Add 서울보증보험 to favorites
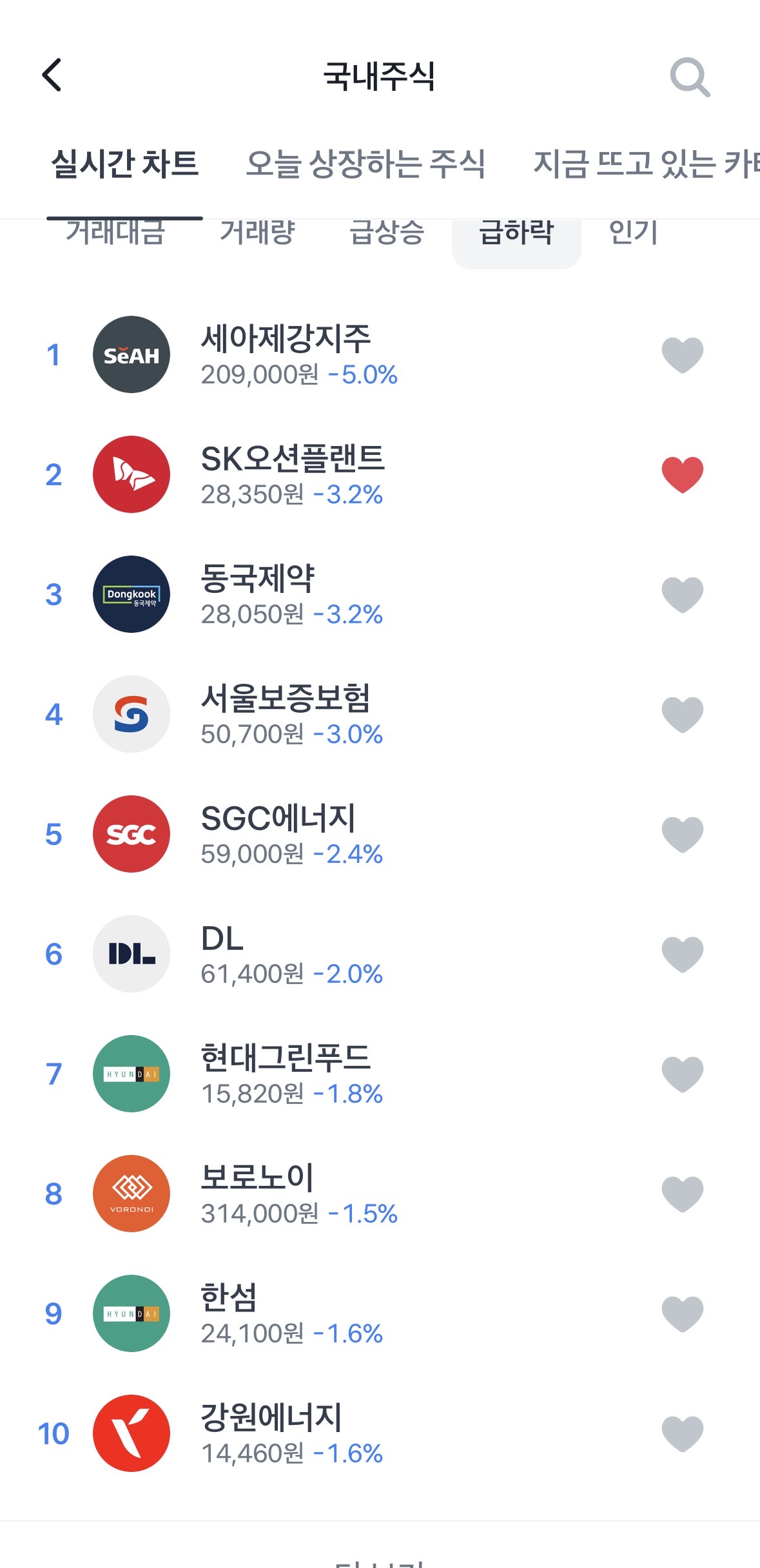This screenshot has width=760, height=1568. point(683,715)
